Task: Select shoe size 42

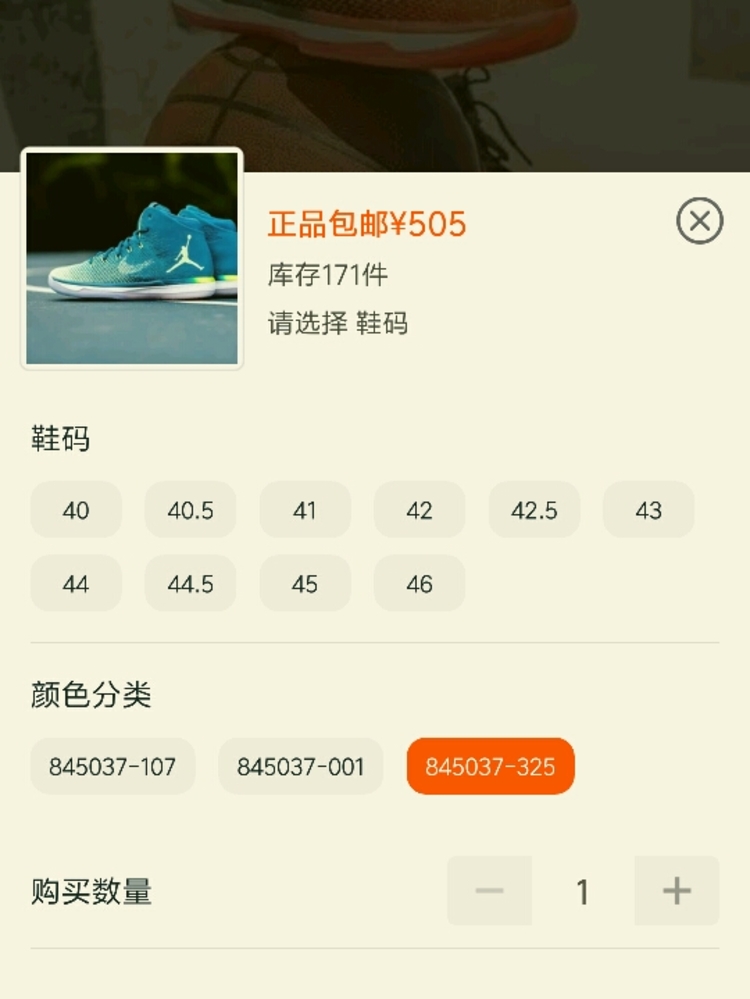Action: [x=419, y=510]
